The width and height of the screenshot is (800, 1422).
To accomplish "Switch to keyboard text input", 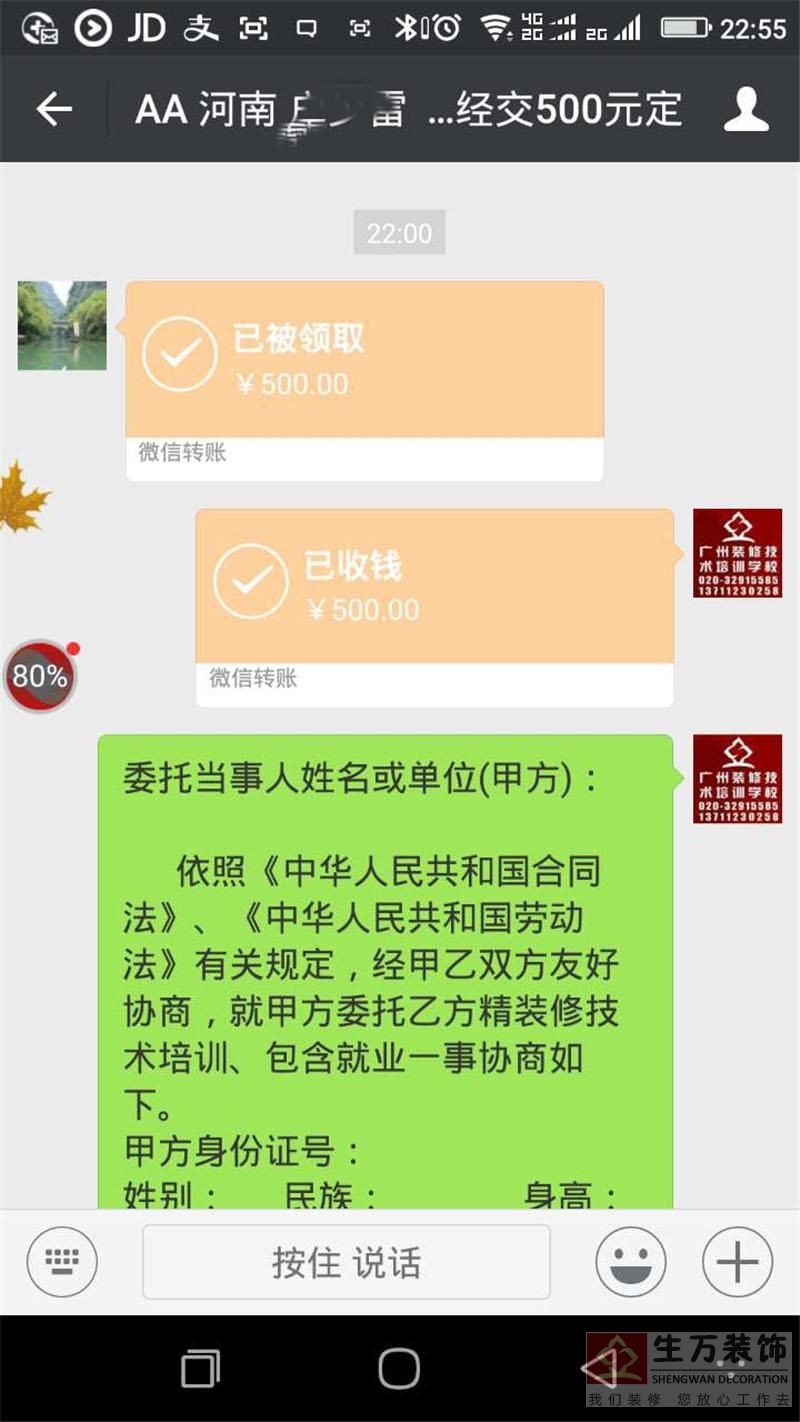I will coord(62,1262).
